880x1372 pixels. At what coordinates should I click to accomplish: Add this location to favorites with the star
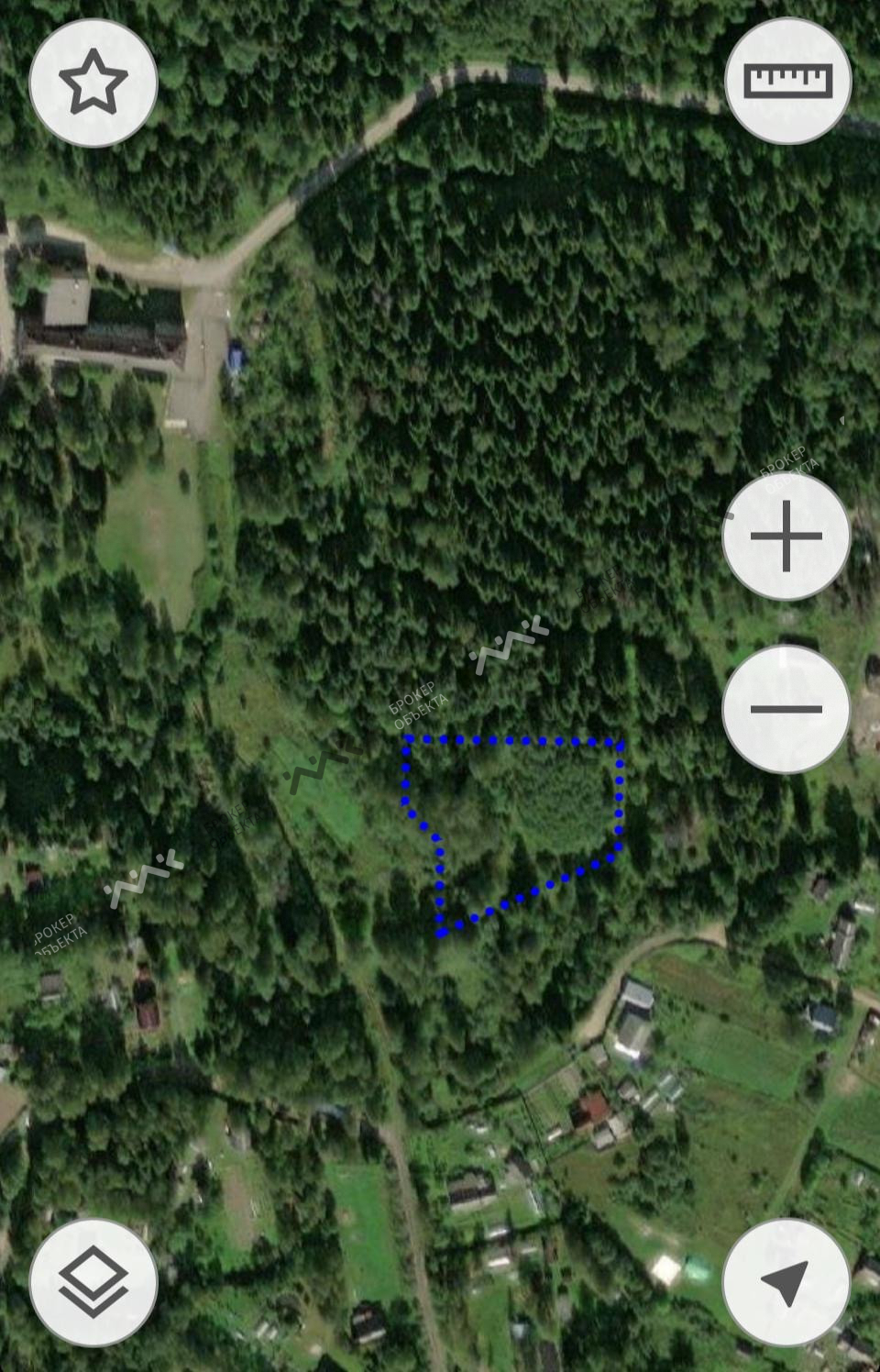point(93,83)
